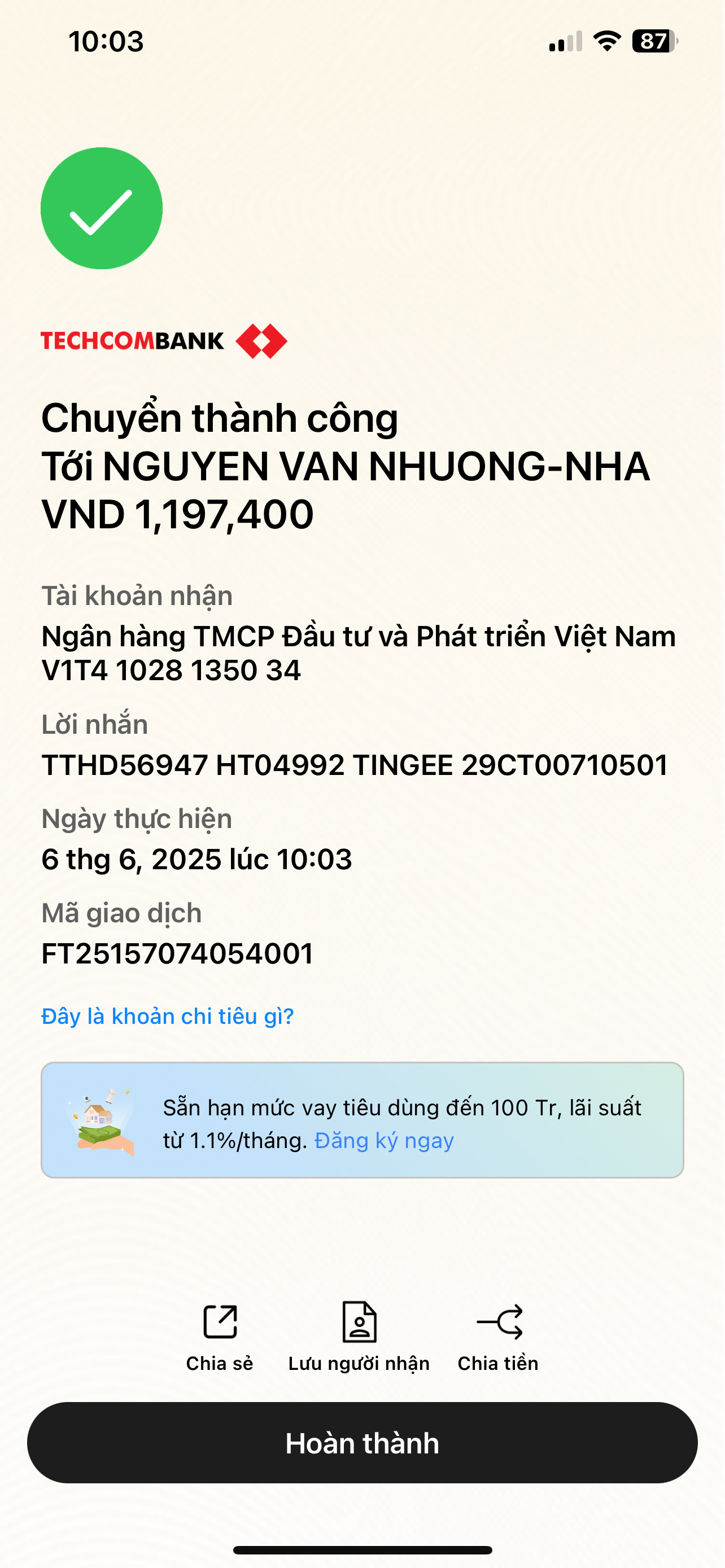
Task: Save recipient with Lưu người nhận
Action: pyautogui.click(x=359, y=1335)
